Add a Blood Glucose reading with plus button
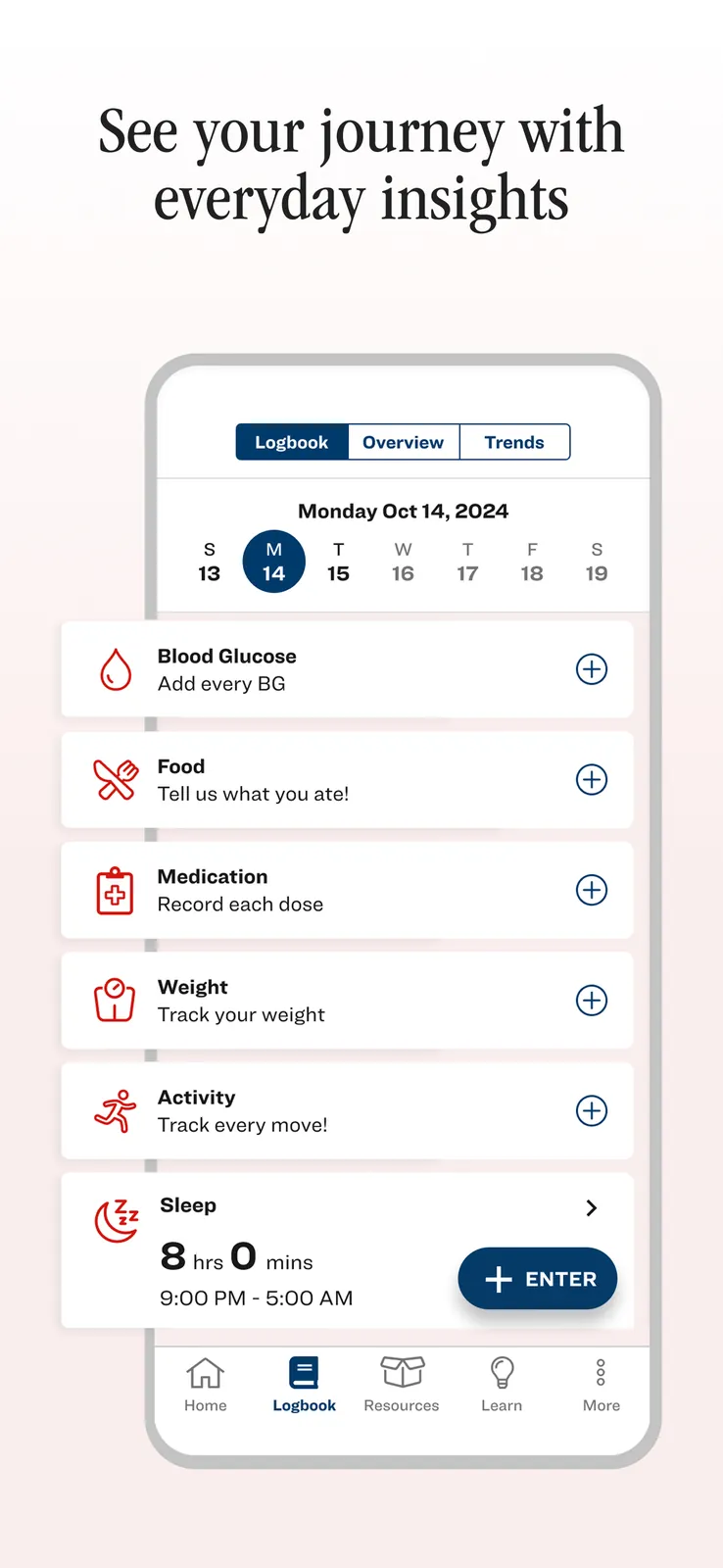Screen dimensions: 723x1568 [592, 669]
